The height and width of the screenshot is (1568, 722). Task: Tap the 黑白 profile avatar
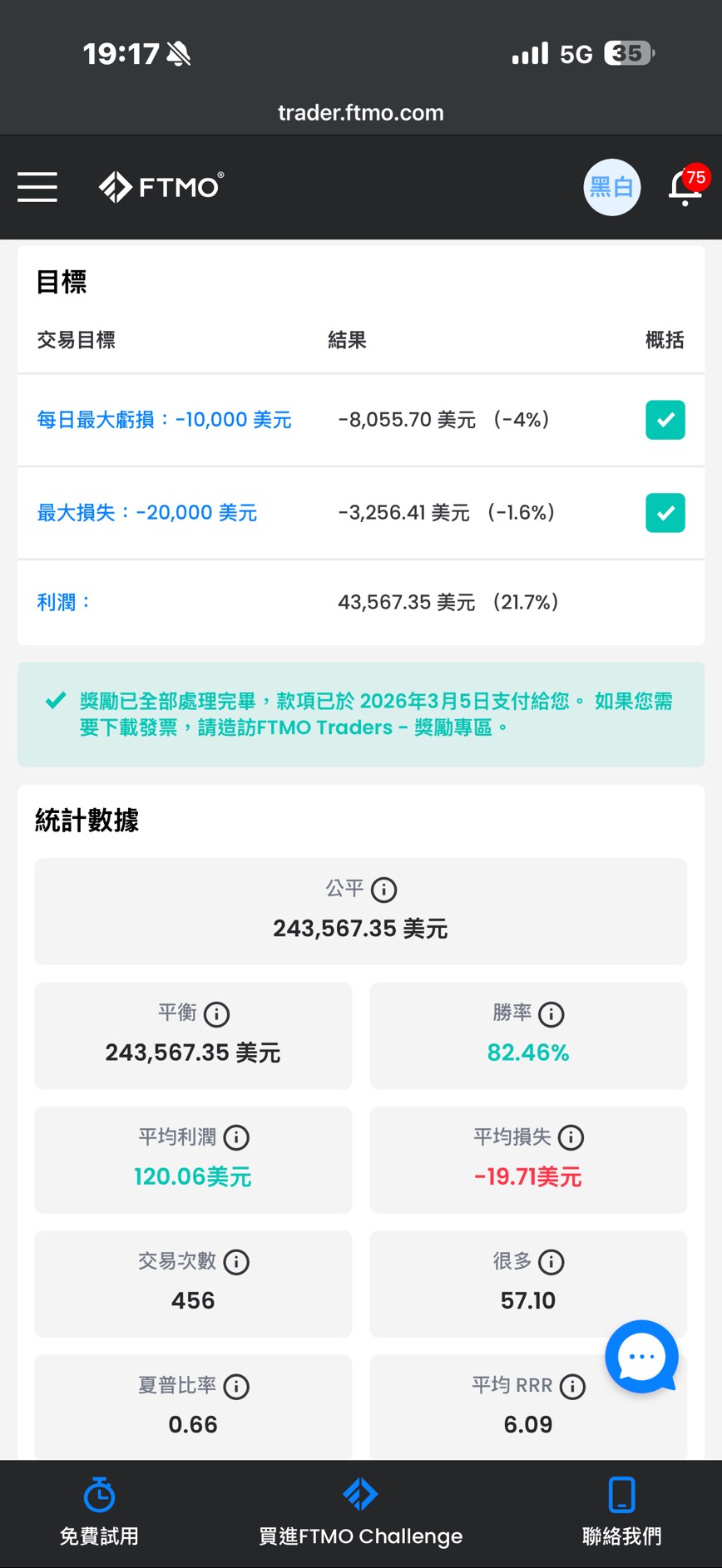click(x=612, y=187)
